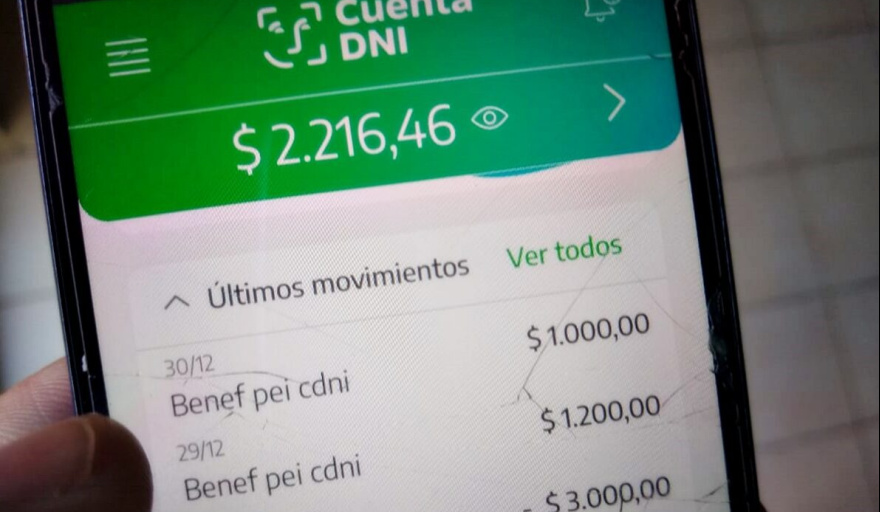This screenshot has height=512, width=880.
Task: Open the notifications bell
Action: pos(601,9)
